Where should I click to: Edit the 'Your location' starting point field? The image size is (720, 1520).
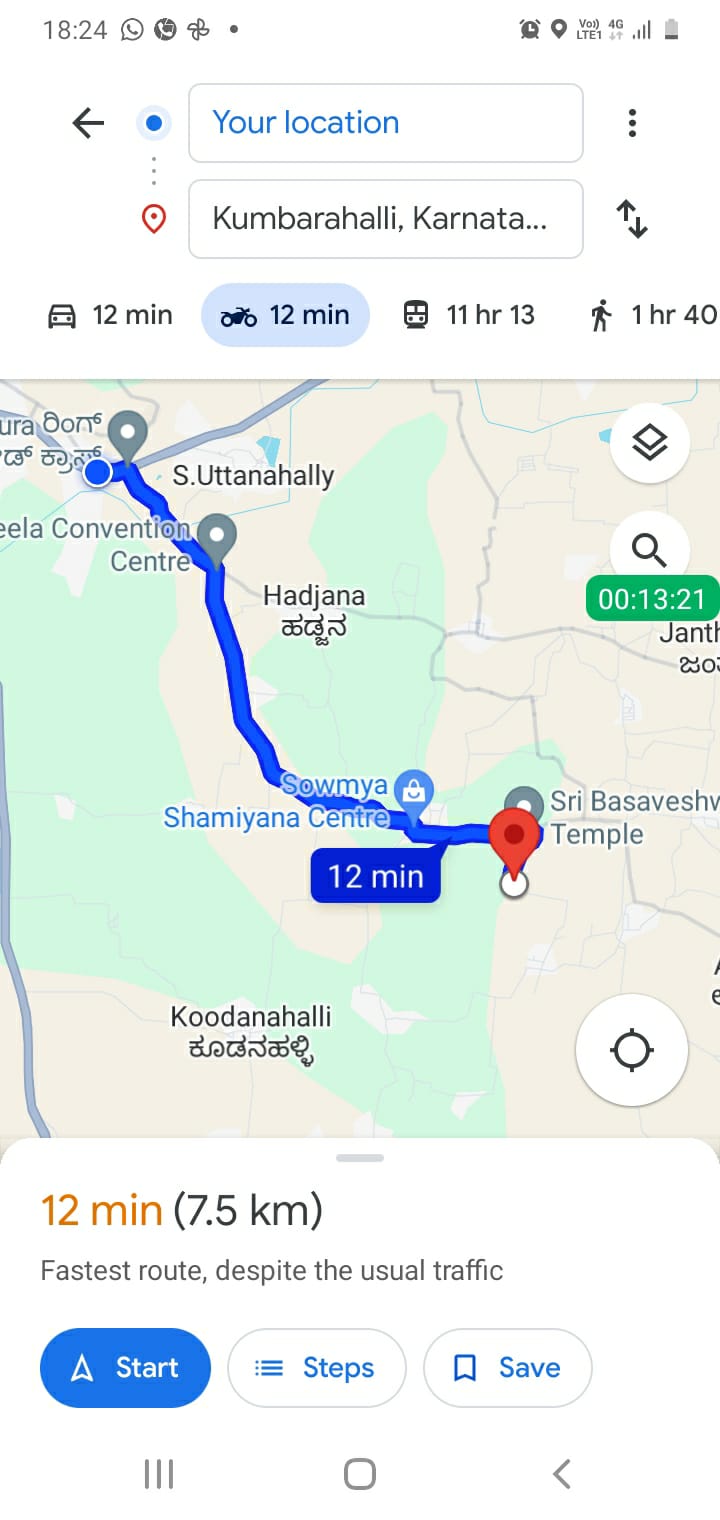[x=385, y=123]
